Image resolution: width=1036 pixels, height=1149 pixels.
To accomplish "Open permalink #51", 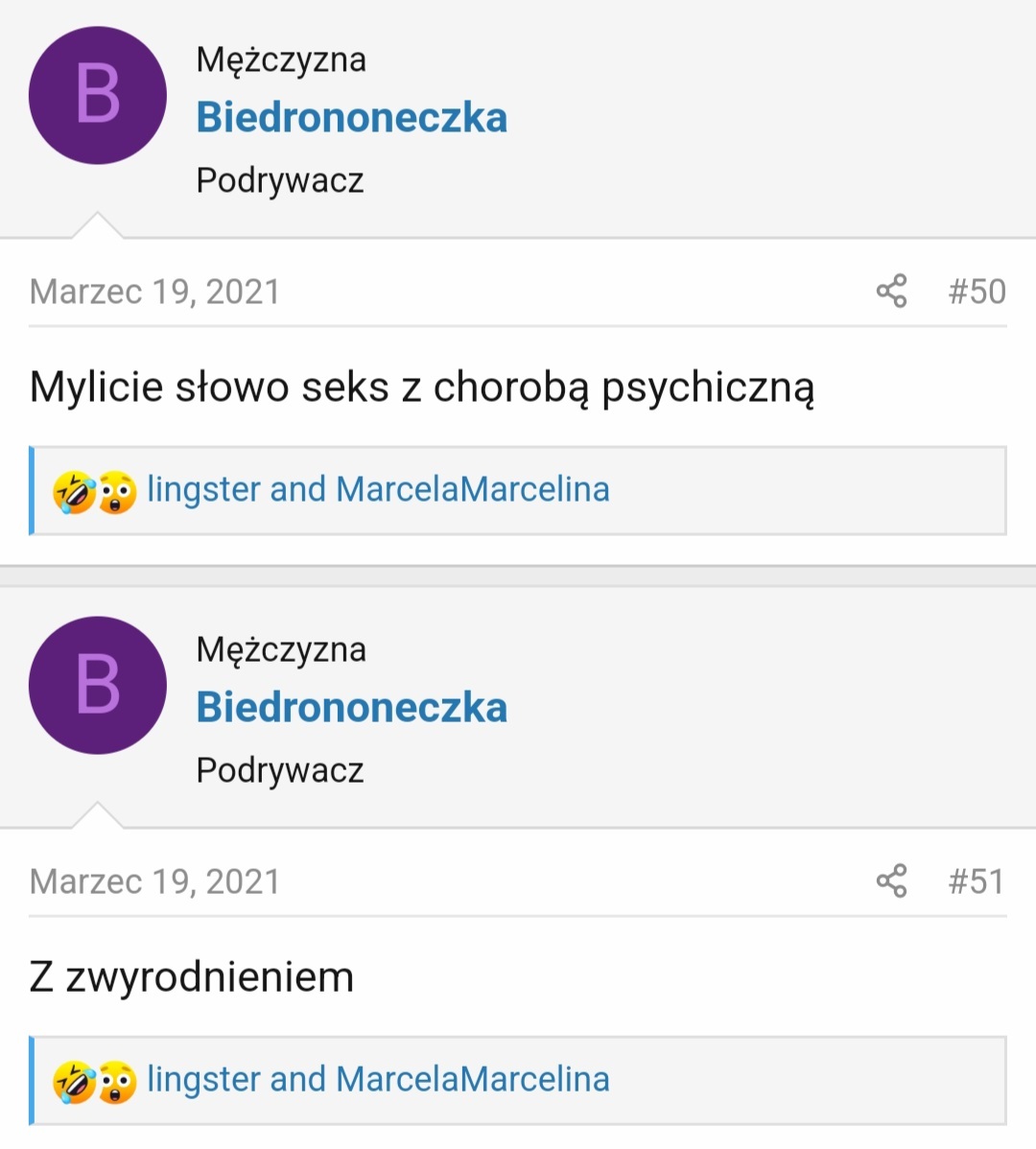I will click(976, 881).
